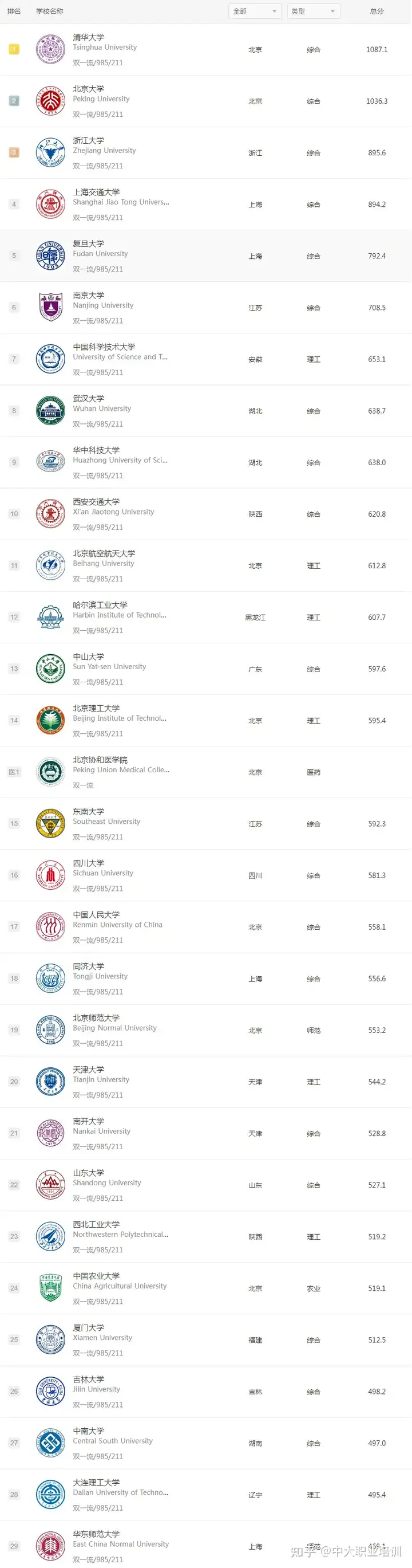Open 中山大学 details
This screenshot has width=412, height=1568.
tap(89, 657)
